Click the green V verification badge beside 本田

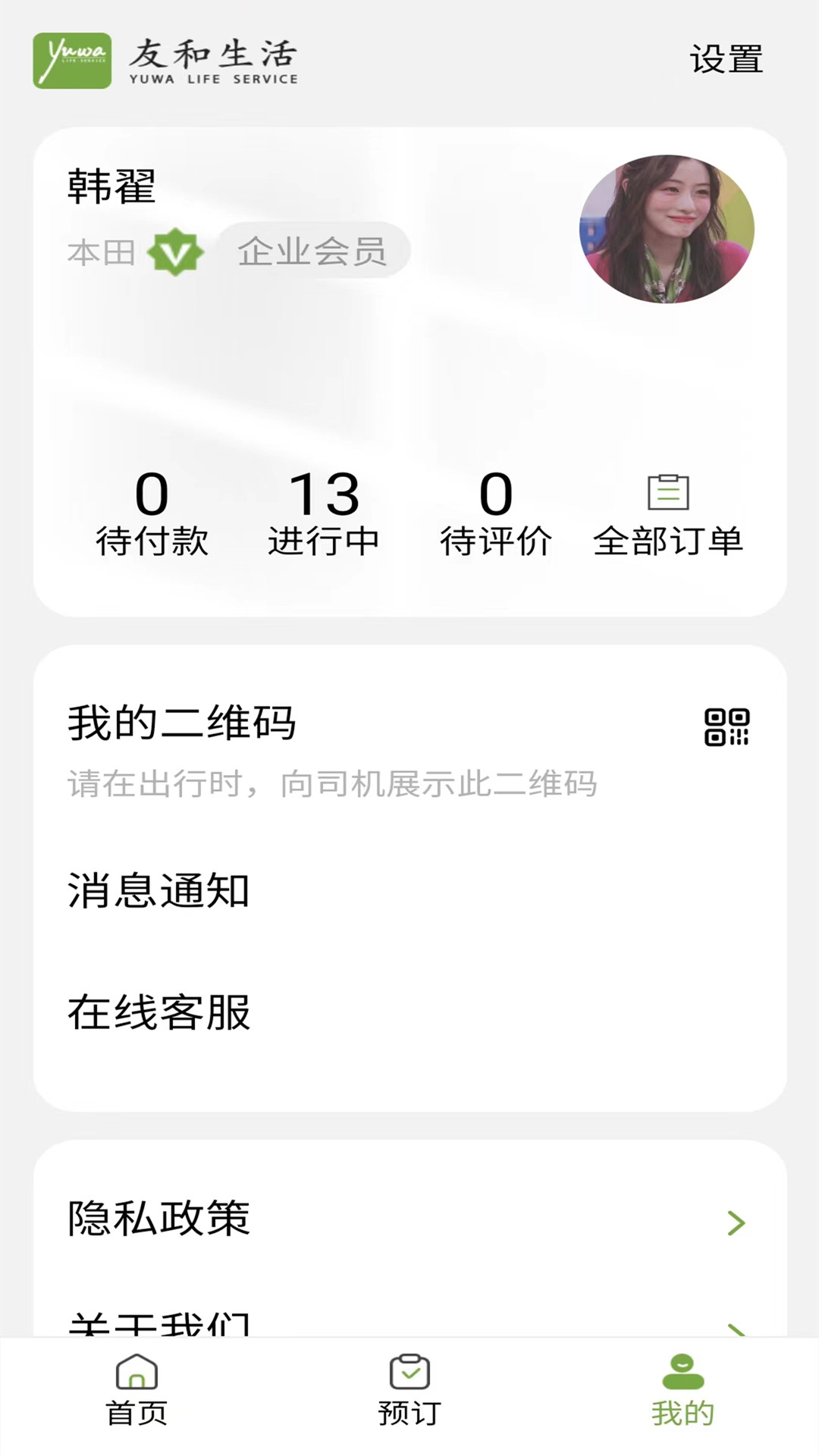point(176,253)
